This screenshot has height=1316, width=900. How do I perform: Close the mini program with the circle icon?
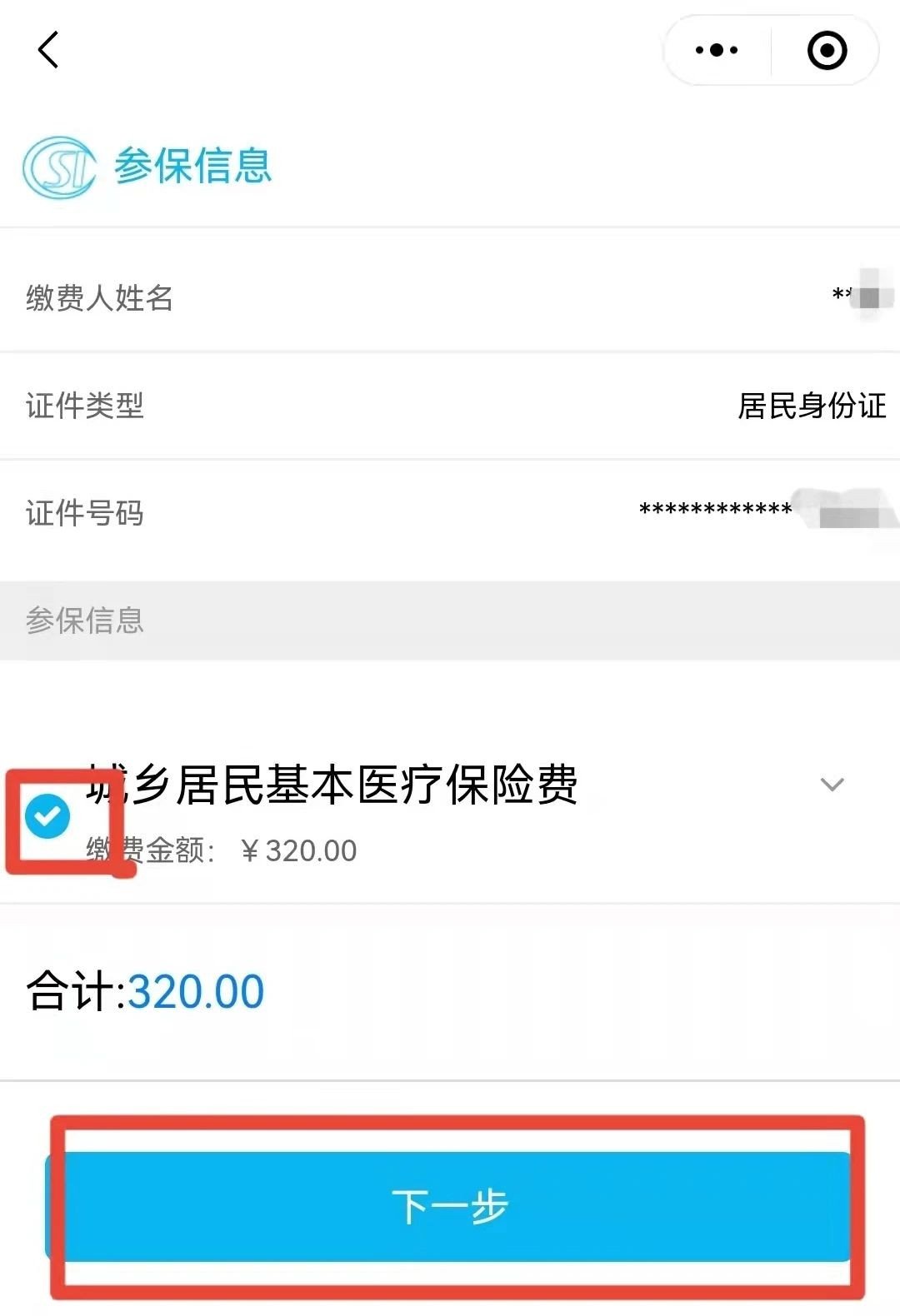(827, 50)
